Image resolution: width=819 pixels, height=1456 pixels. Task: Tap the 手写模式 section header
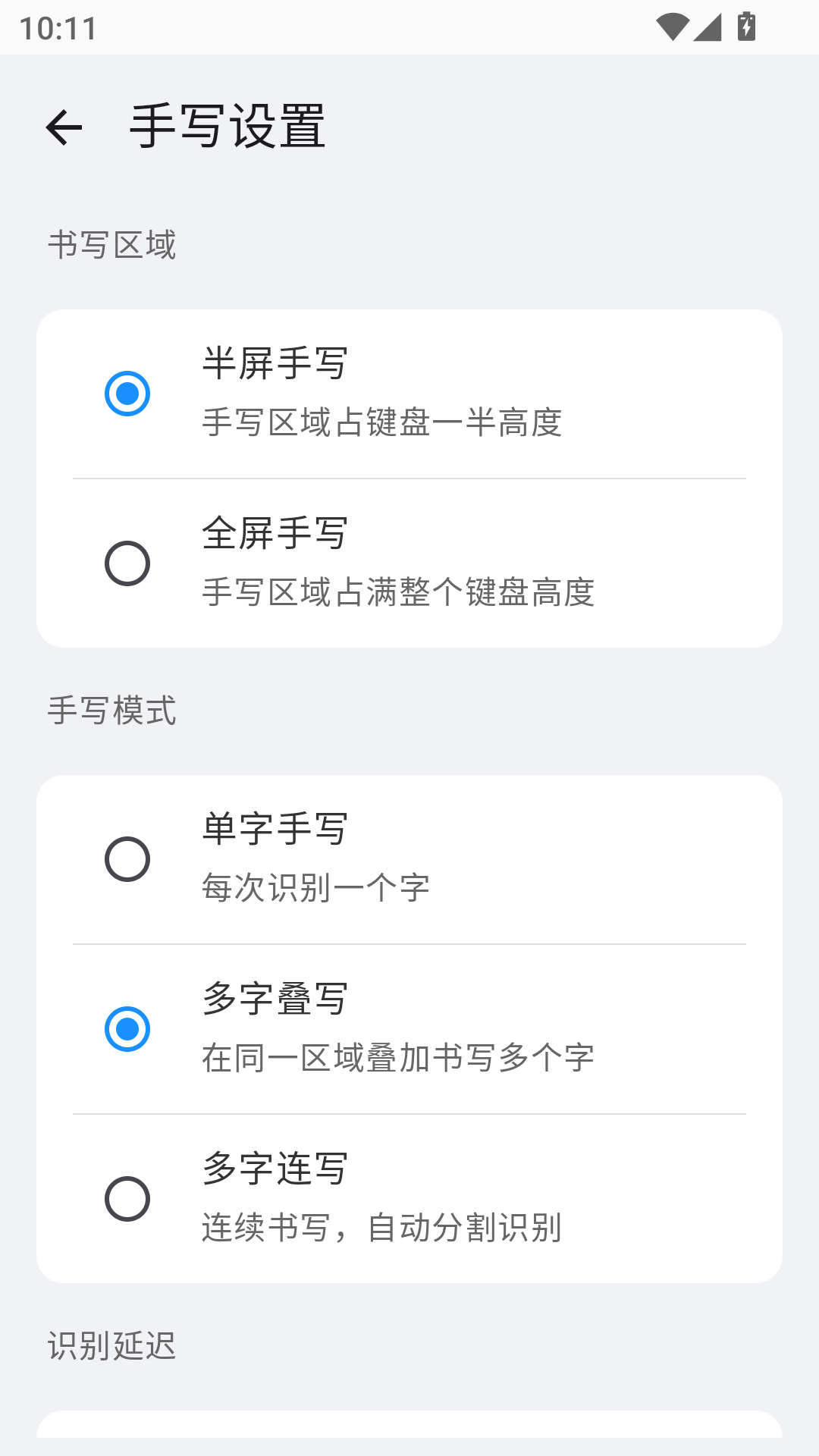(112, 711)
